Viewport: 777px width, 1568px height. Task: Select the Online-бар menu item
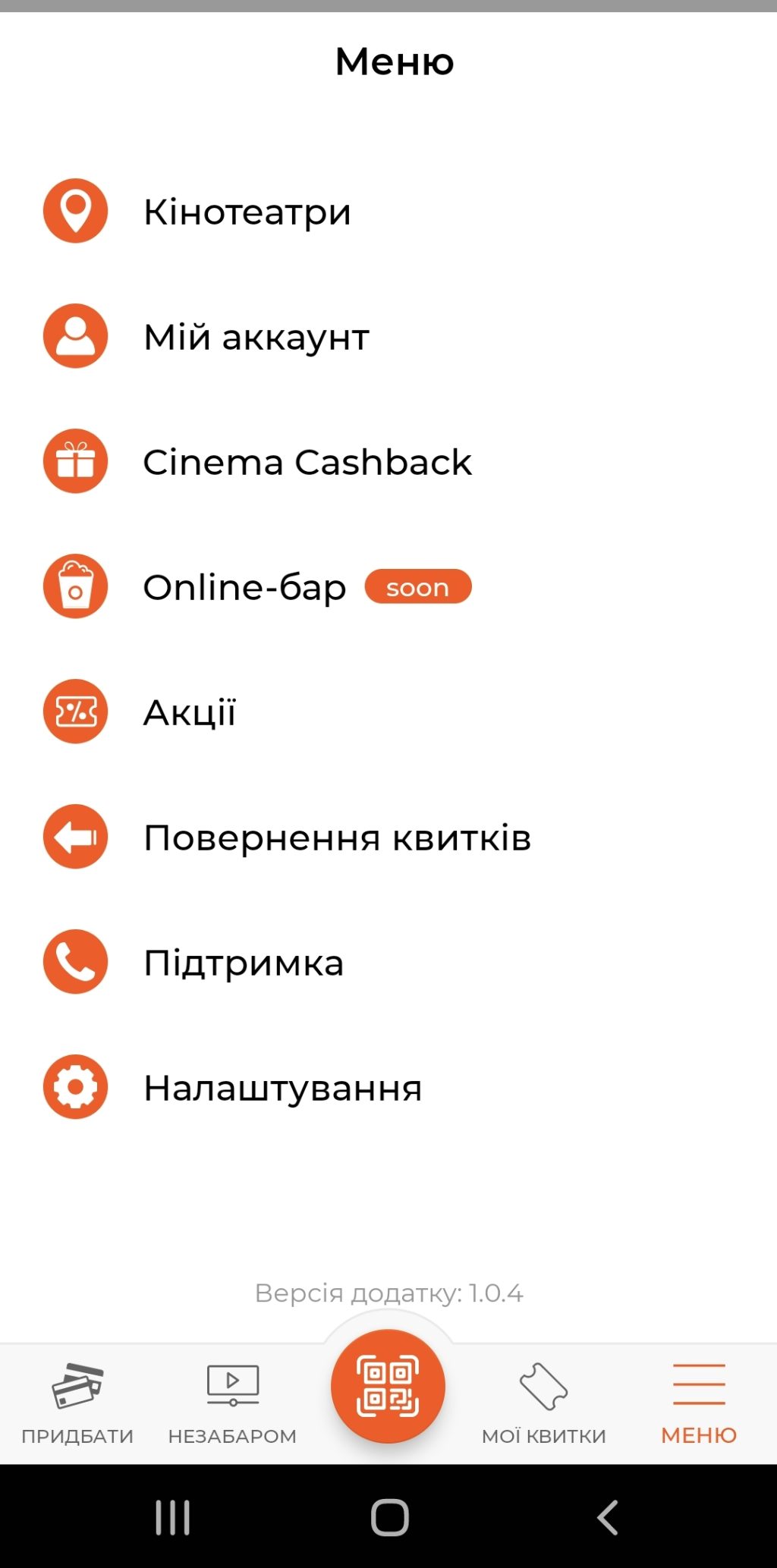pos(244,587)
